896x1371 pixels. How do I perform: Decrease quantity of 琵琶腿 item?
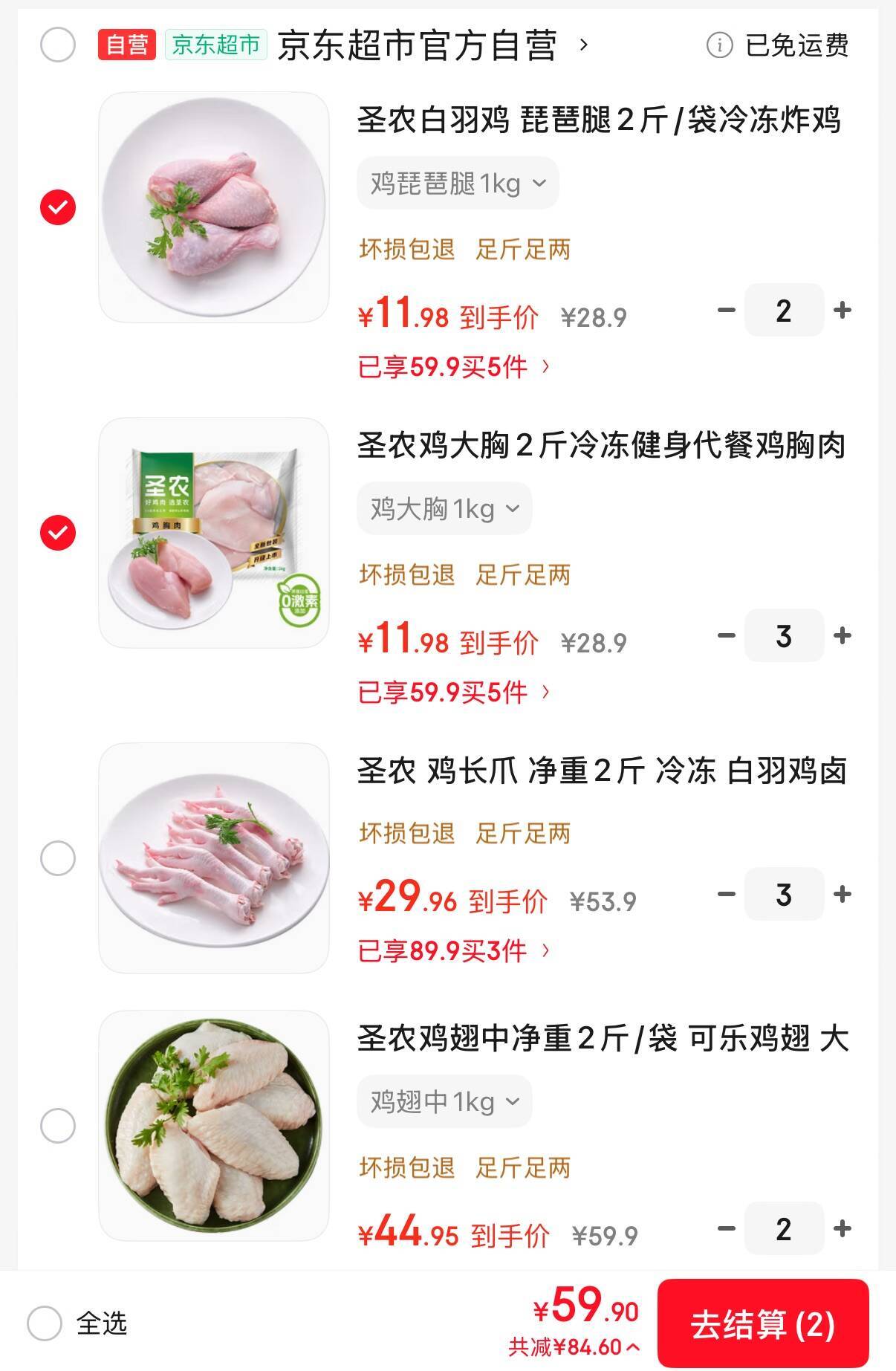click(x=726, y=310)
